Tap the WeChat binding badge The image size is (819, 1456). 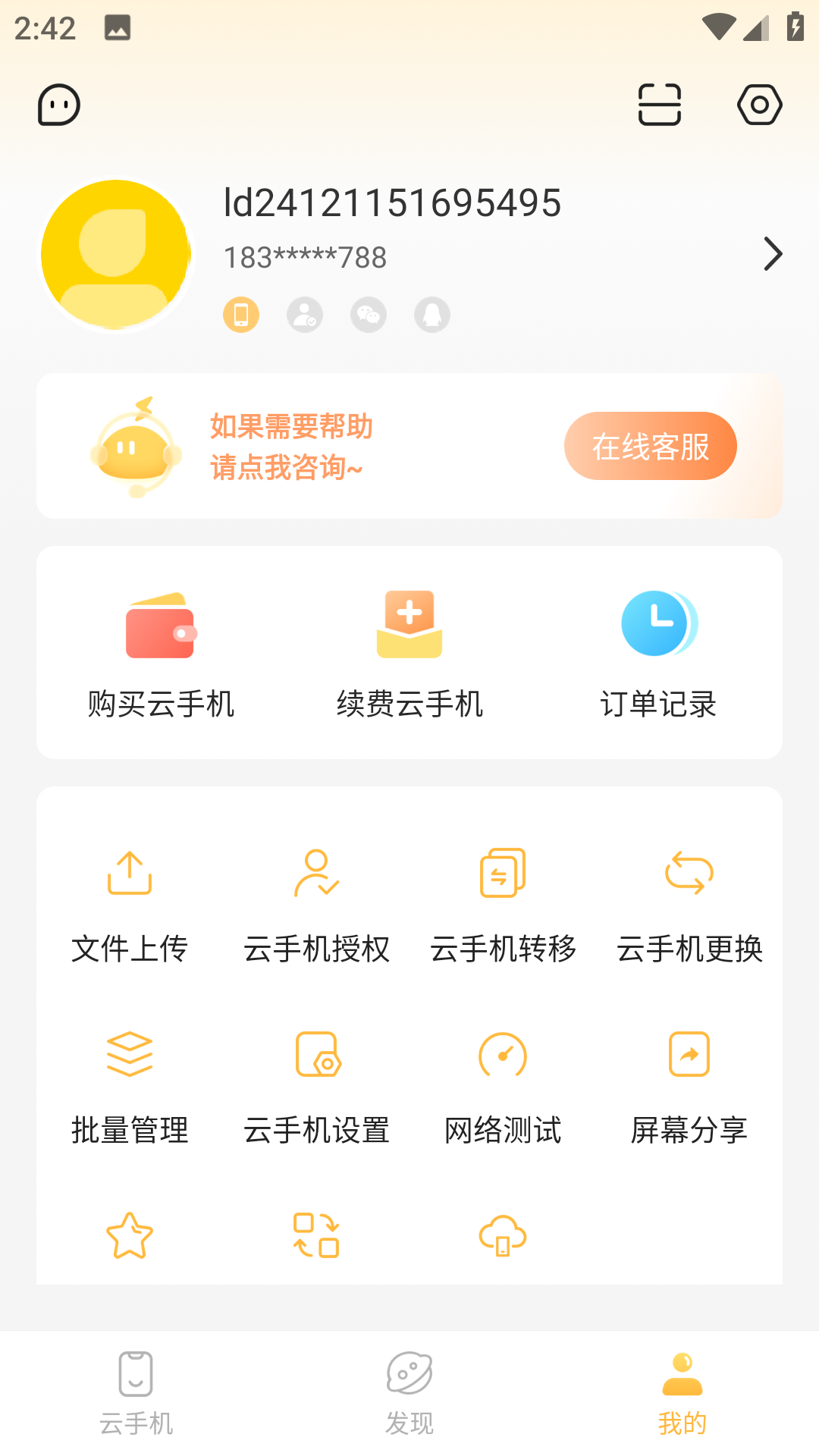pyautogui.click(x=368, y=314)
